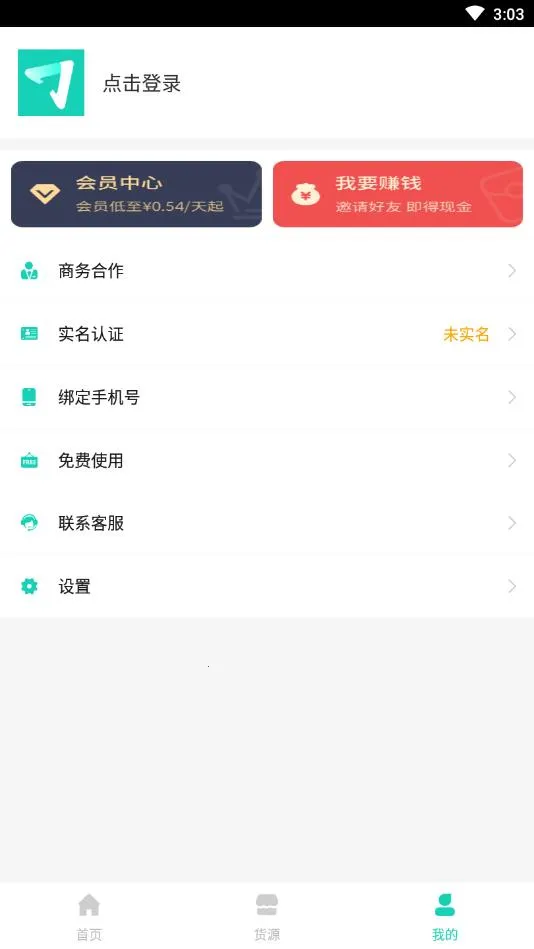Open 商务合作 row
The image size is (534, 949).
click(x=267, y=271)
